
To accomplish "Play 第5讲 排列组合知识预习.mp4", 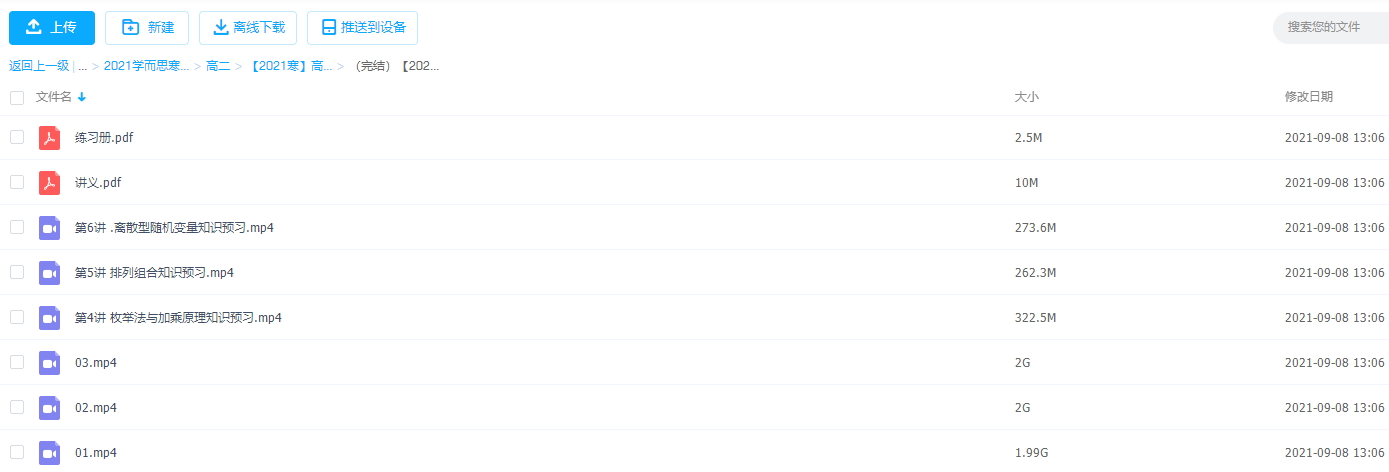I will tap(154, 273).
